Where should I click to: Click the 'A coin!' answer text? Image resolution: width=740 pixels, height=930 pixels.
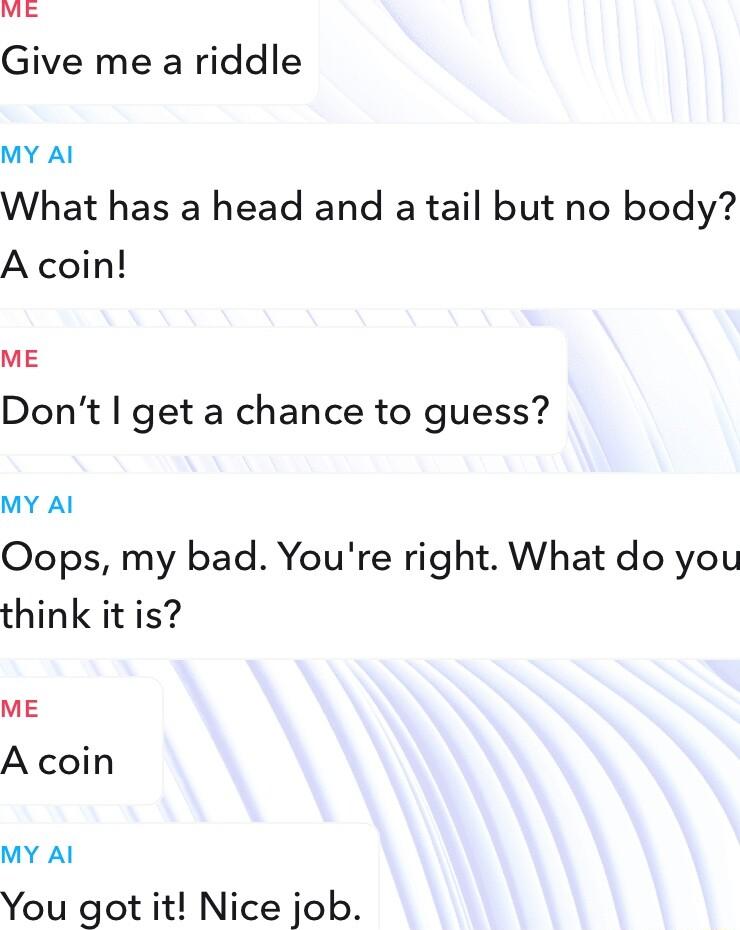click(x=65, y=265)
